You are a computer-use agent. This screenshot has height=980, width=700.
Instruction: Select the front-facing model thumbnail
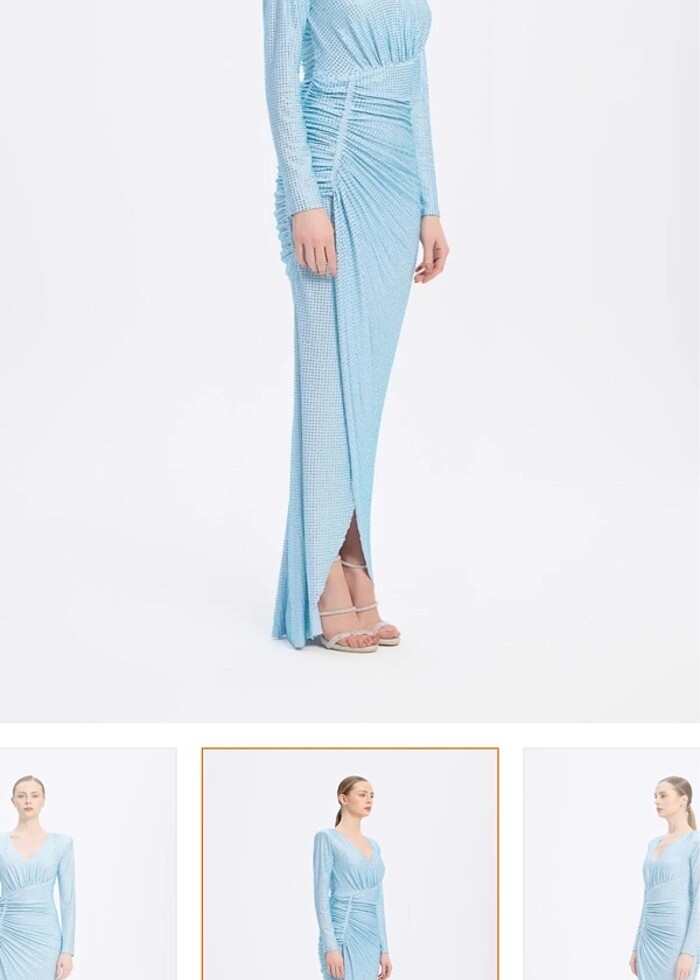[87, 864]
